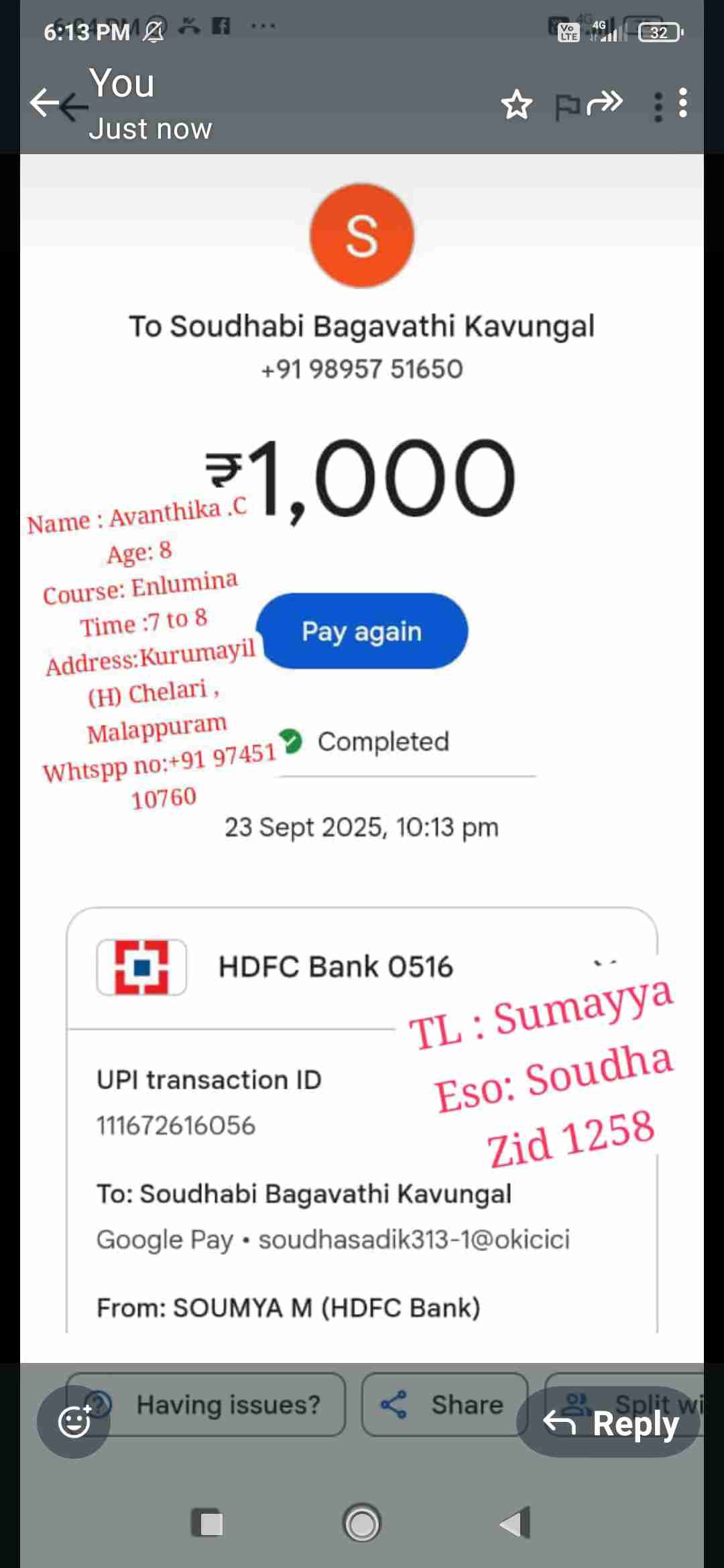Forward this image

coord(605,103)
